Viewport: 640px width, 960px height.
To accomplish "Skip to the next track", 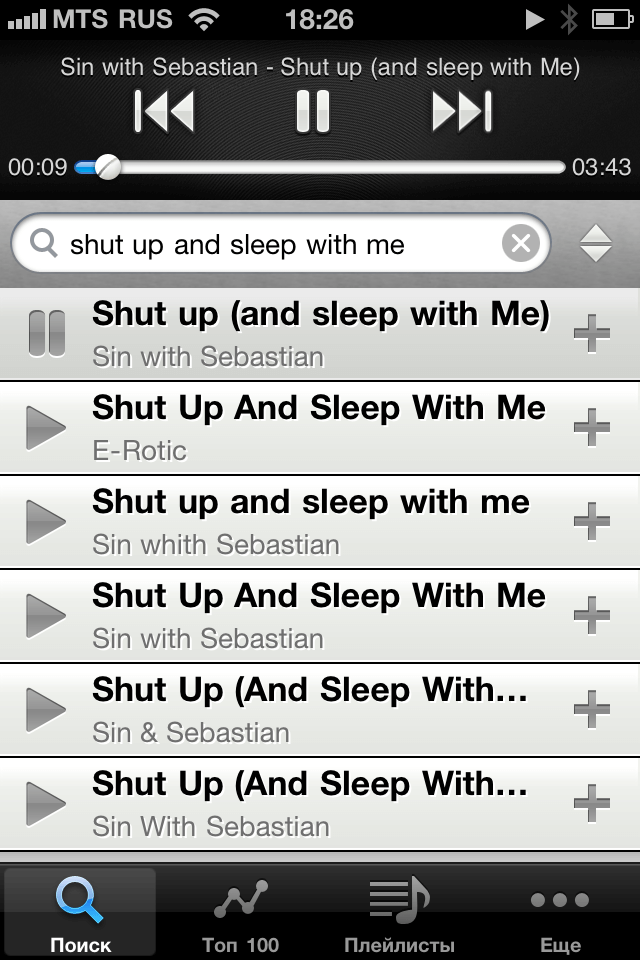I will 462,111.
